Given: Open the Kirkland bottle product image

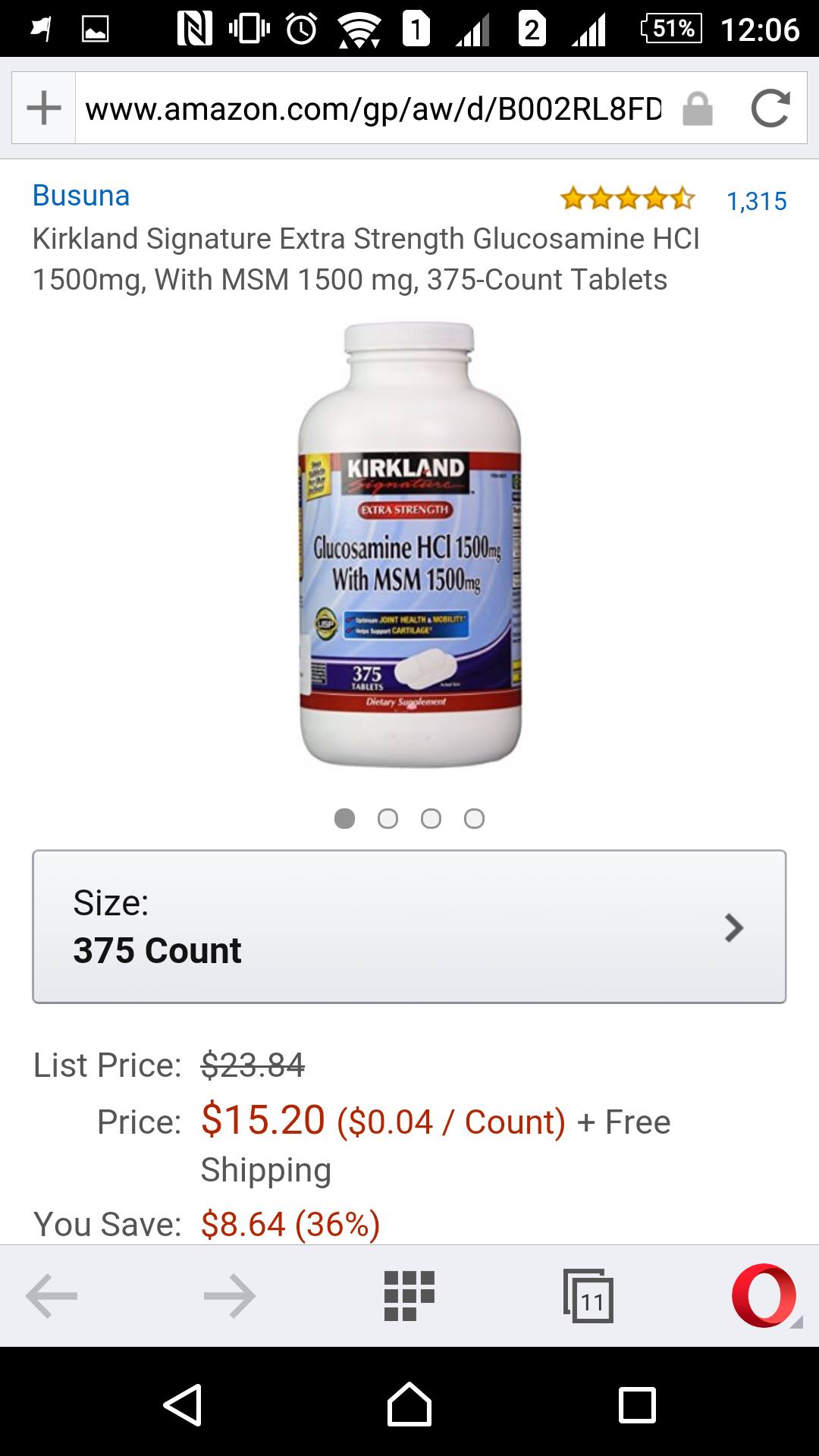Looking at the screenshot, I should [x=409, y=546].
